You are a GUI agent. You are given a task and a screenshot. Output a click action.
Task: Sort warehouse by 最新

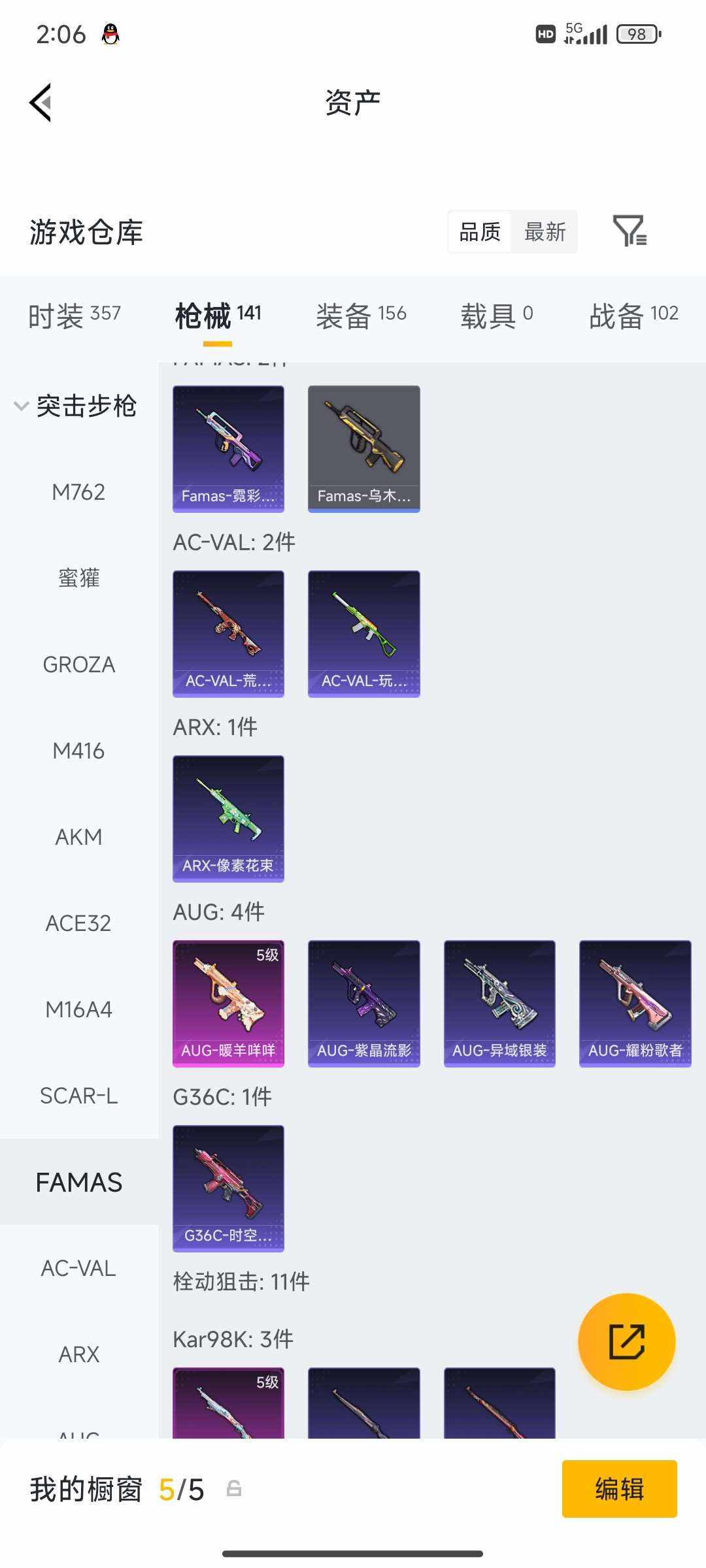(545, 232)
